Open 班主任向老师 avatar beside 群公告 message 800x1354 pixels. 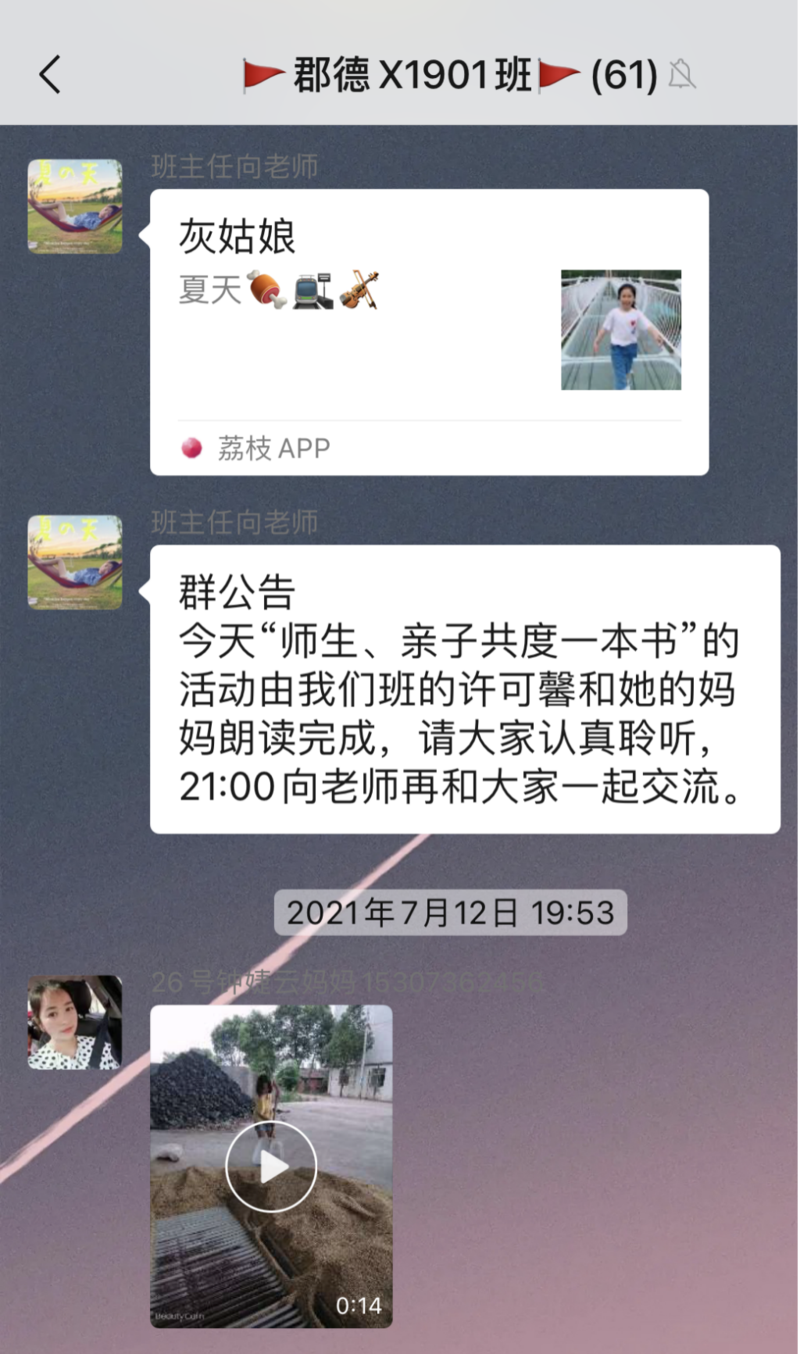(75, 562)
